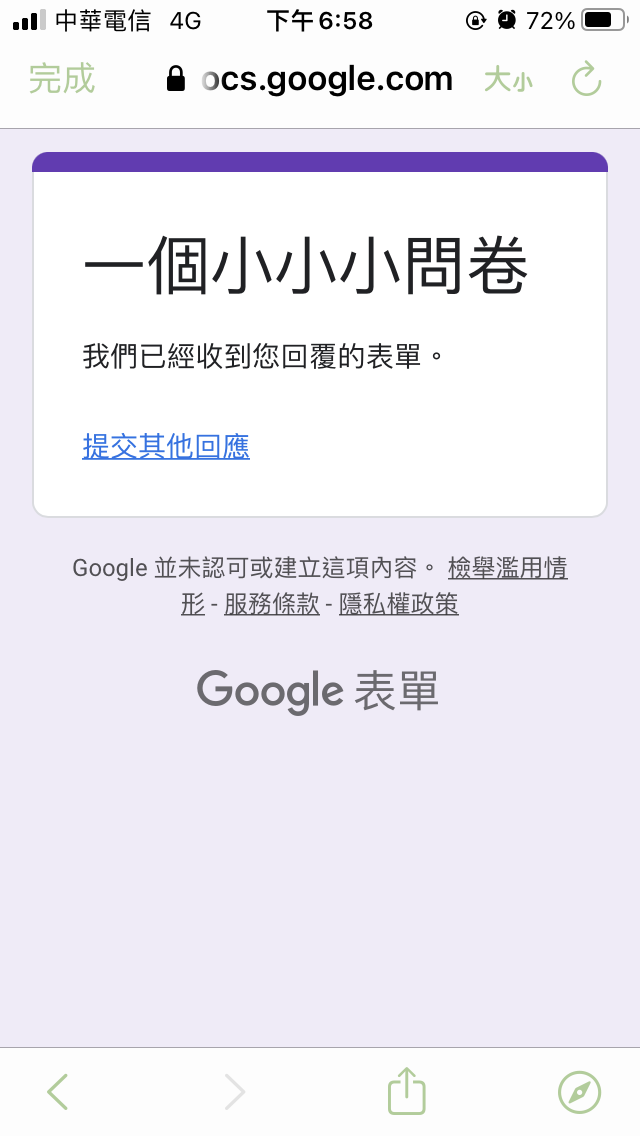
Task: Open the 提交其他回應 link
Action: coord(166,446)
